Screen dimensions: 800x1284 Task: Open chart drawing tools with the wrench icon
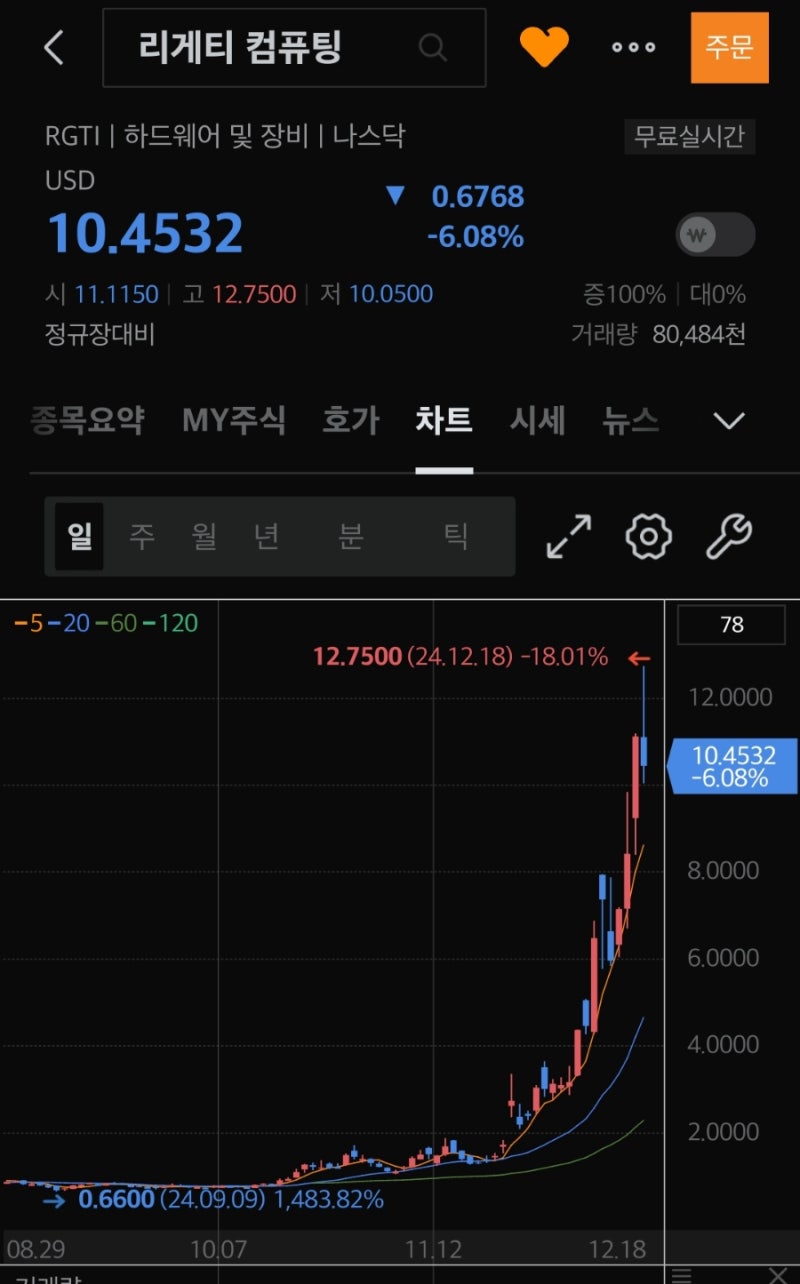pyautogui.click(x=727, y=537)
